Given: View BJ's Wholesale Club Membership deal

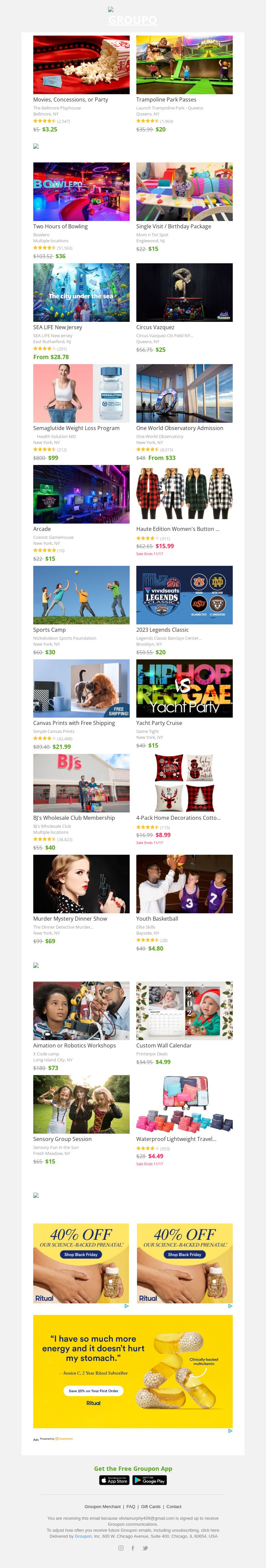Looking at the screenshot, I should (x=81, y=784).
